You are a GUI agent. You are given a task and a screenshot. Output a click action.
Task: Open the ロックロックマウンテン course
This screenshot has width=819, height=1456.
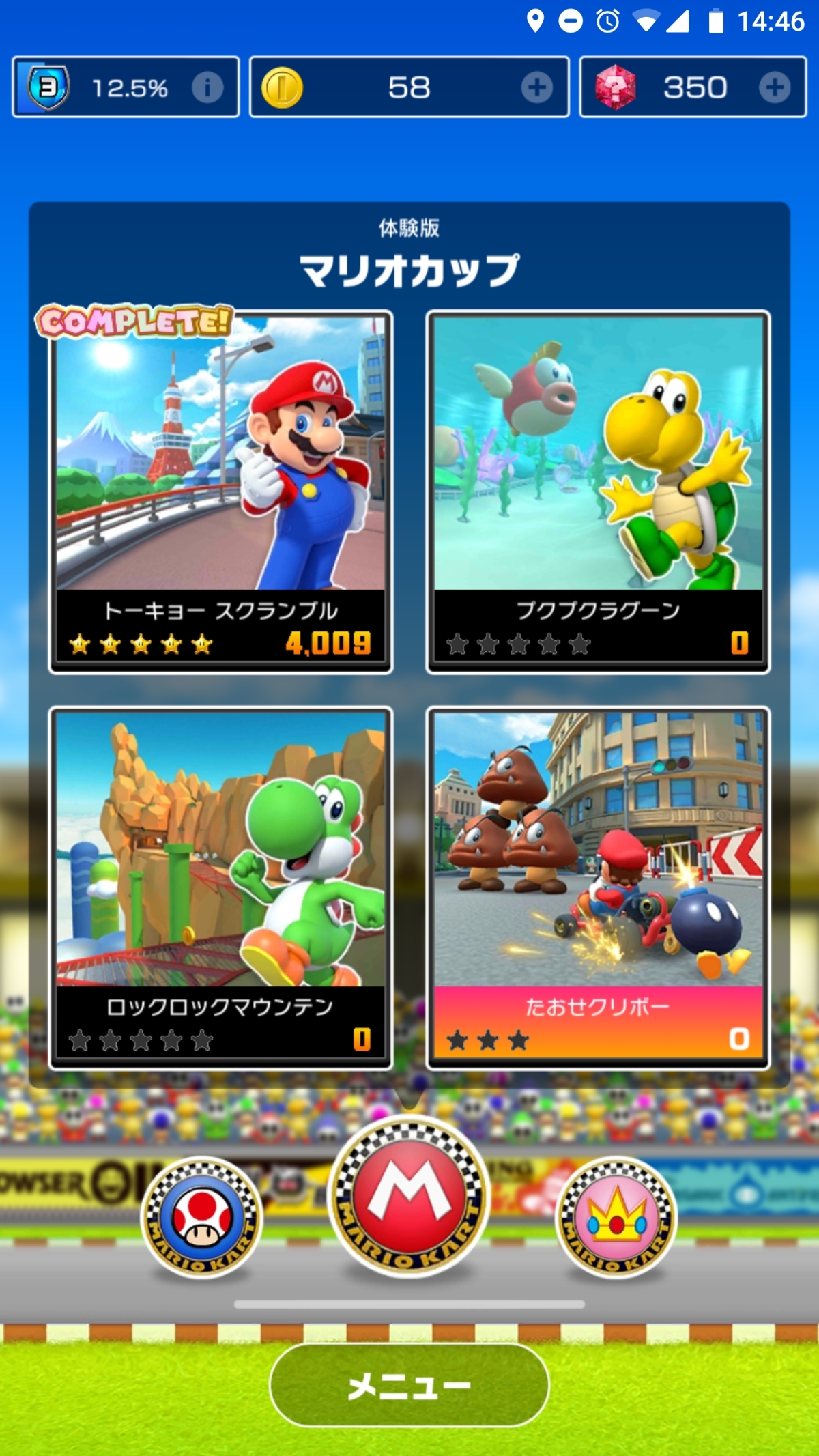pyautogui.click(x=220, y=887)
